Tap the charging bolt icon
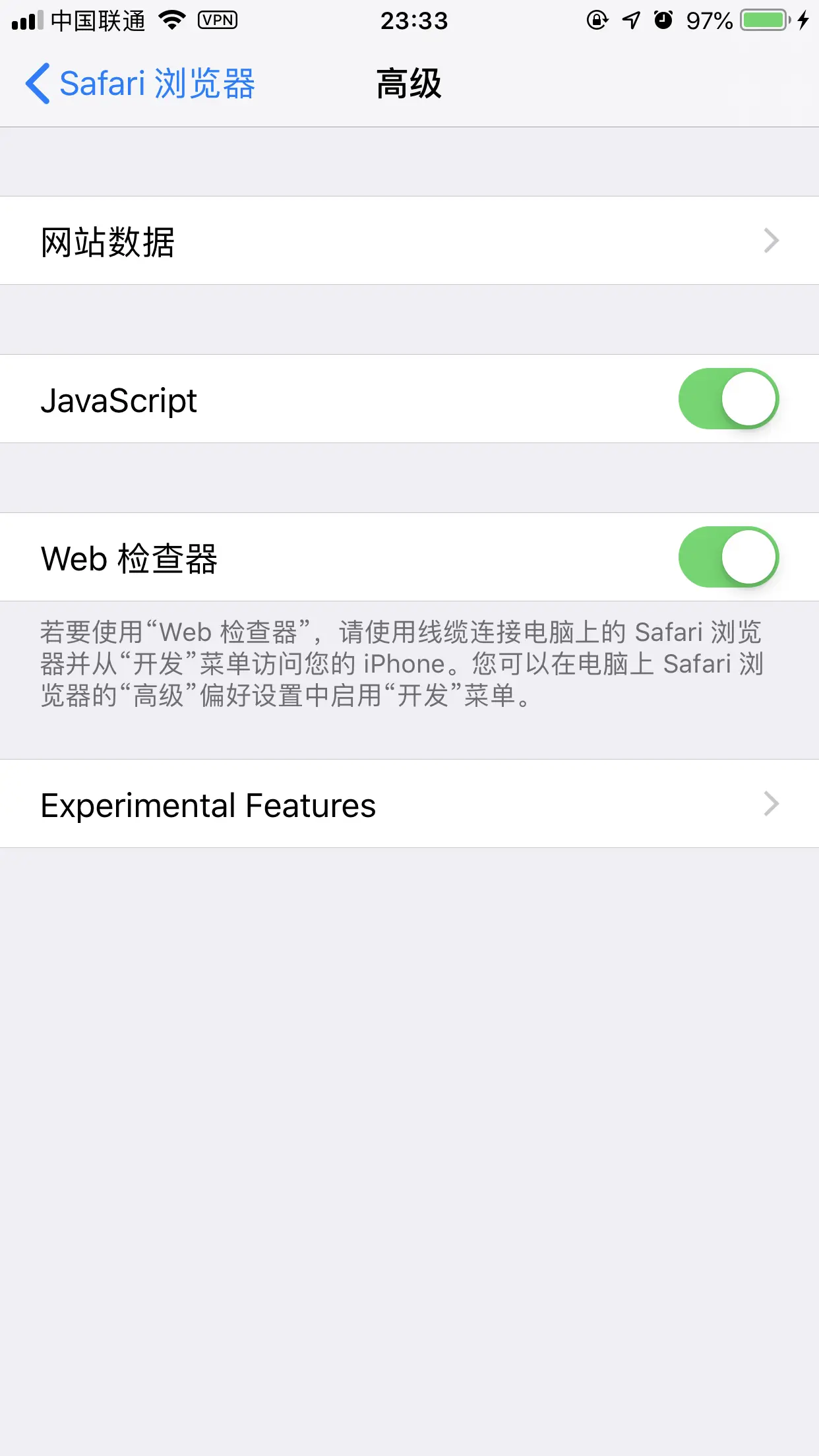Screen dimensions: 819x1456 [x=803, y=20]
